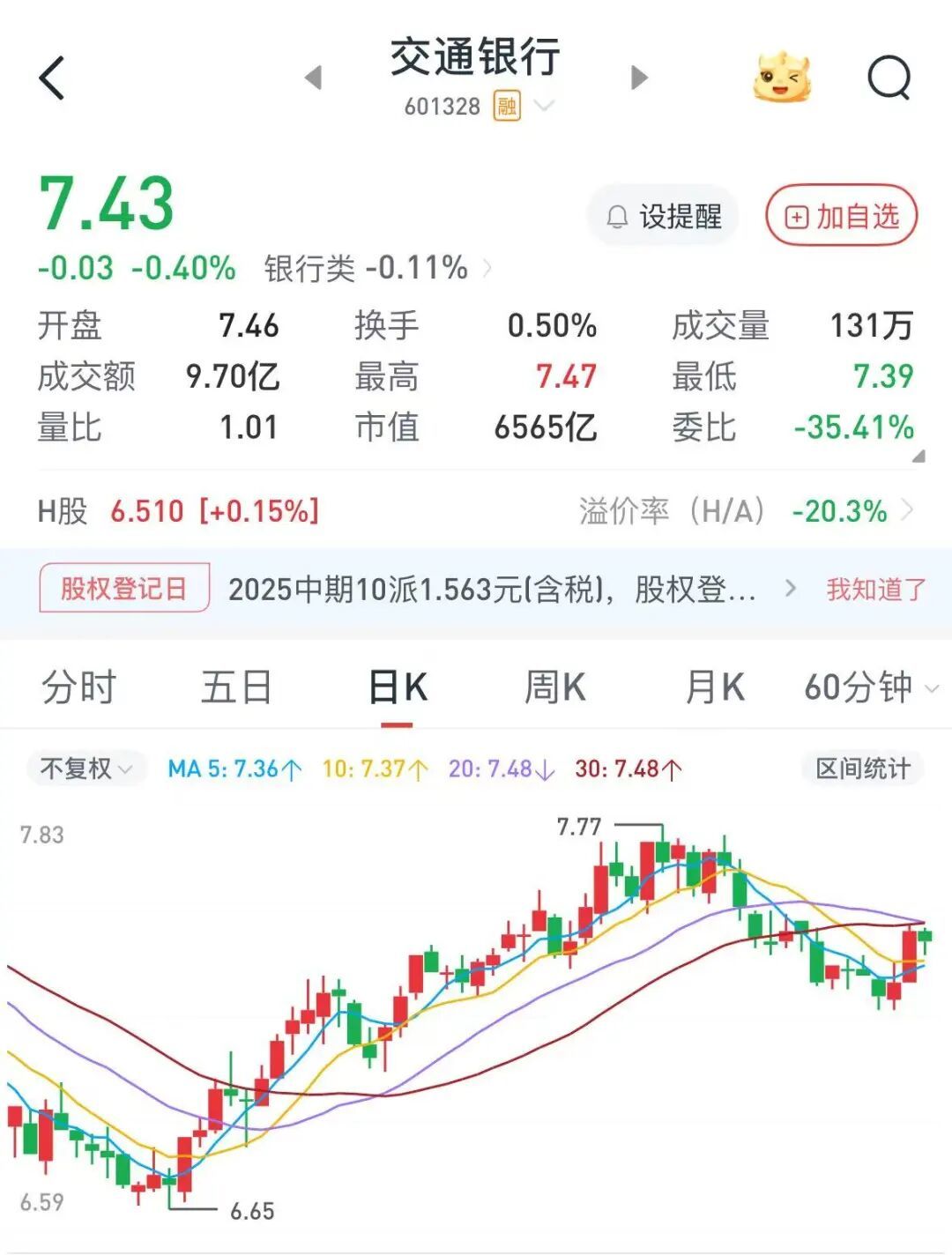Open the H股 premium rate row
This screenshot has height=1255, width=952.
[745, 511]
